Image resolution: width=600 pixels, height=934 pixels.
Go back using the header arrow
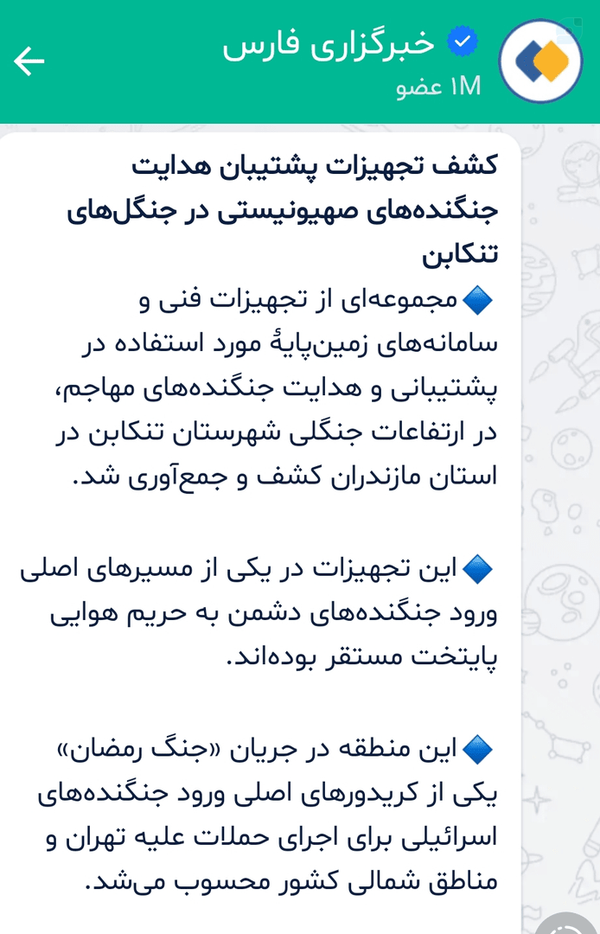pyautogui.click(x=29, y=61)
